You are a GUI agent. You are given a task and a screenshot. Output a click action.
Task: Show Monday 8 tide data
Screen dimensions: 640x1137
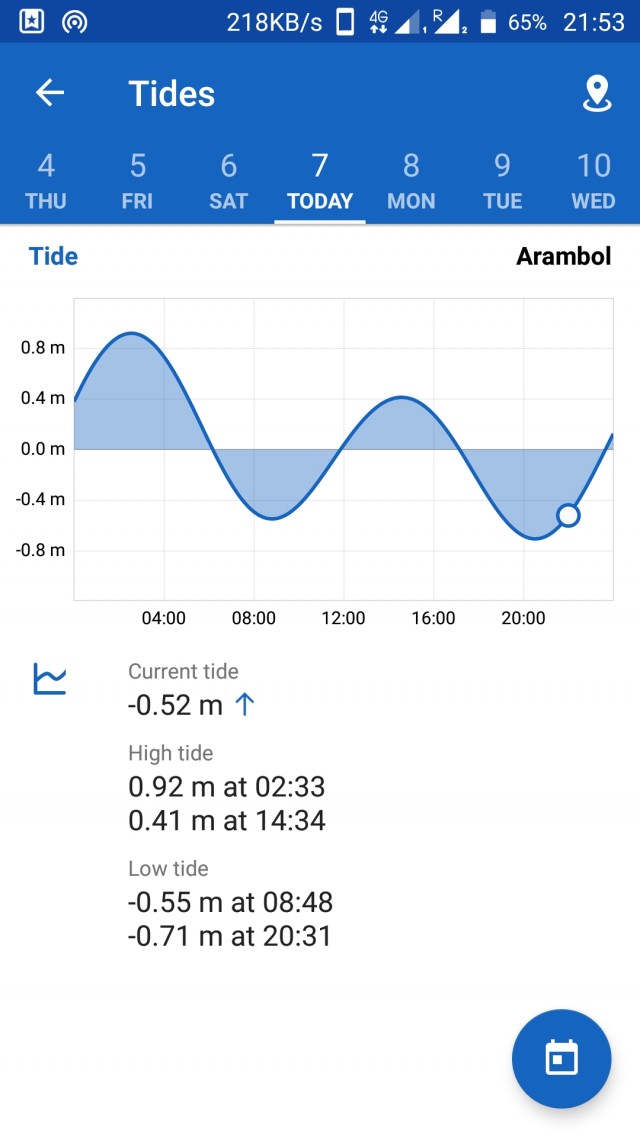point(411,181)
